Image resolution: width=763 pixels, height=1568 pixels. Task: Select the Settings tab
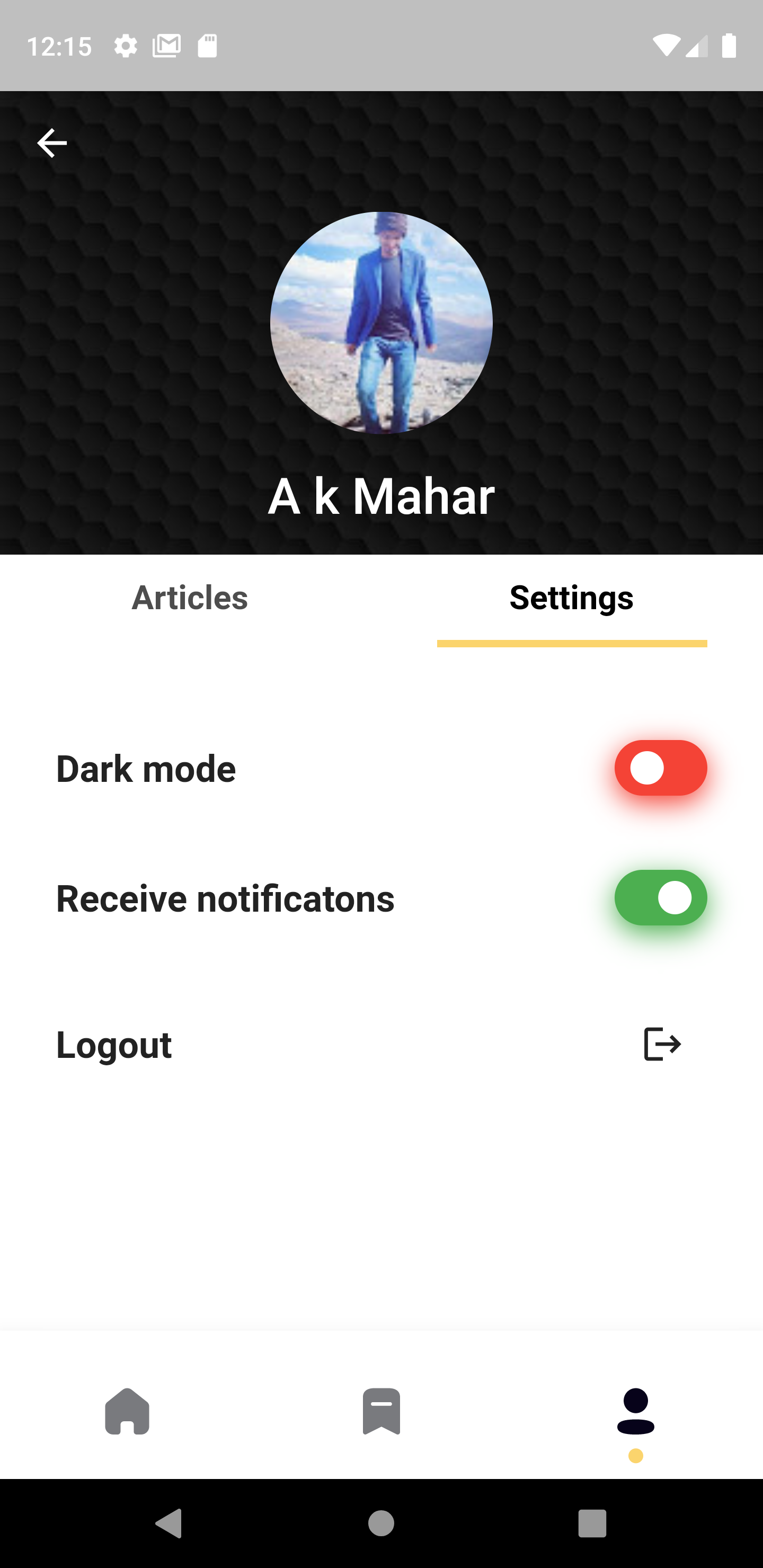click(571, 598)
